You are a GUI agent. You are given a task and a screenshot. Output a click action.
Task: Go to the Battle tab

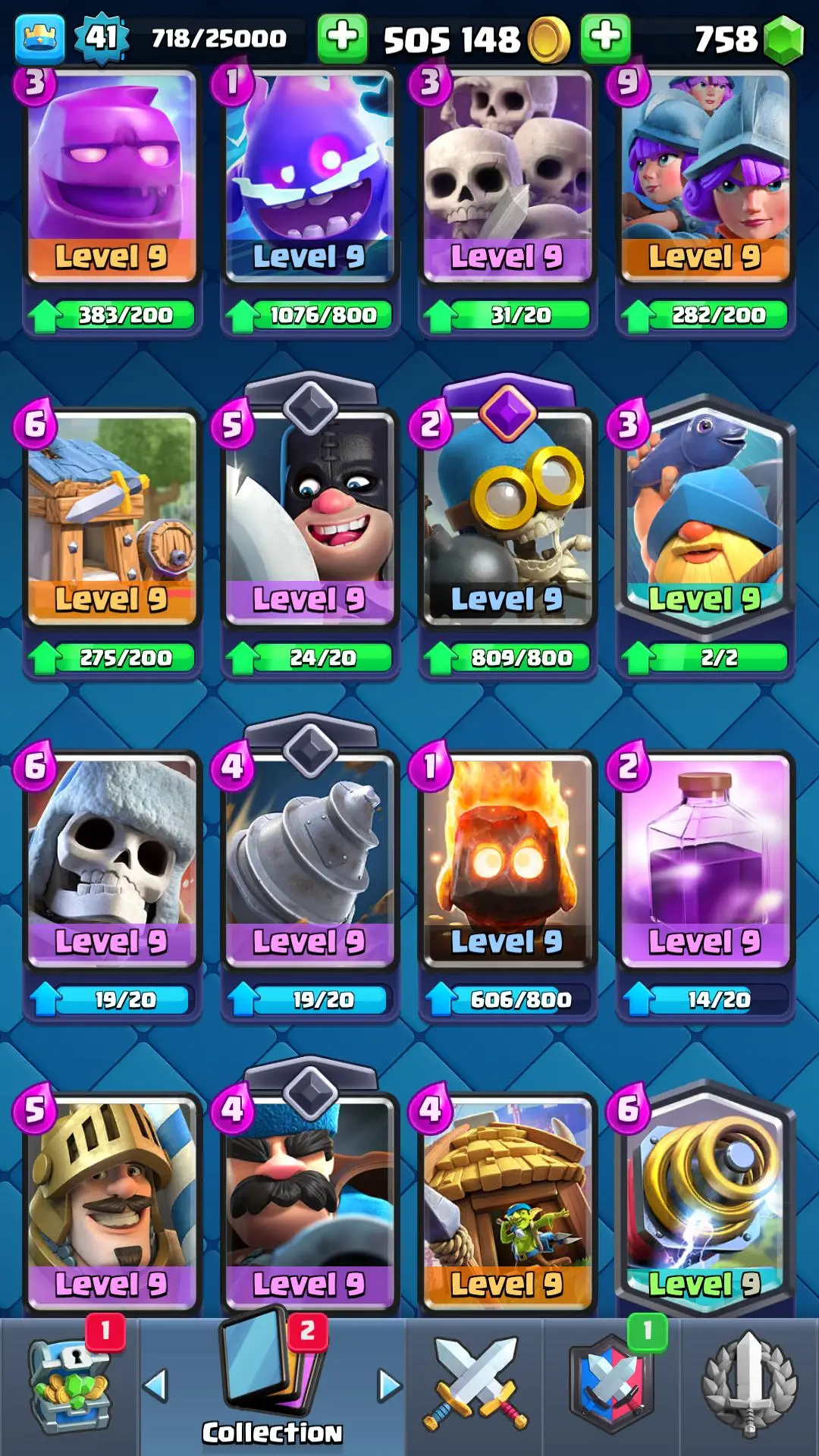click(474, 1386)
